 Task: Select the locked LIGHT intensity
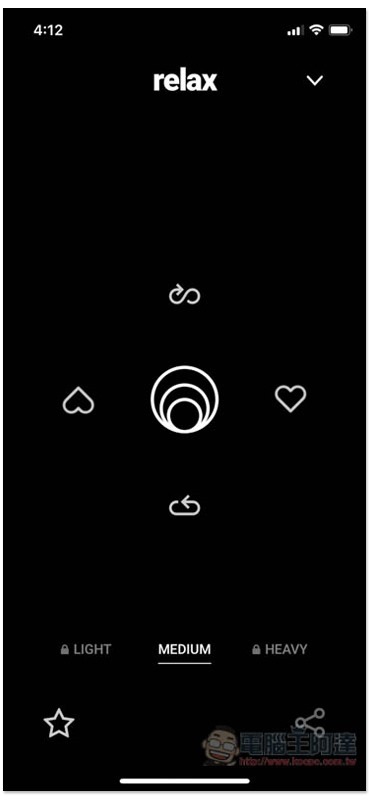point(86,649)
